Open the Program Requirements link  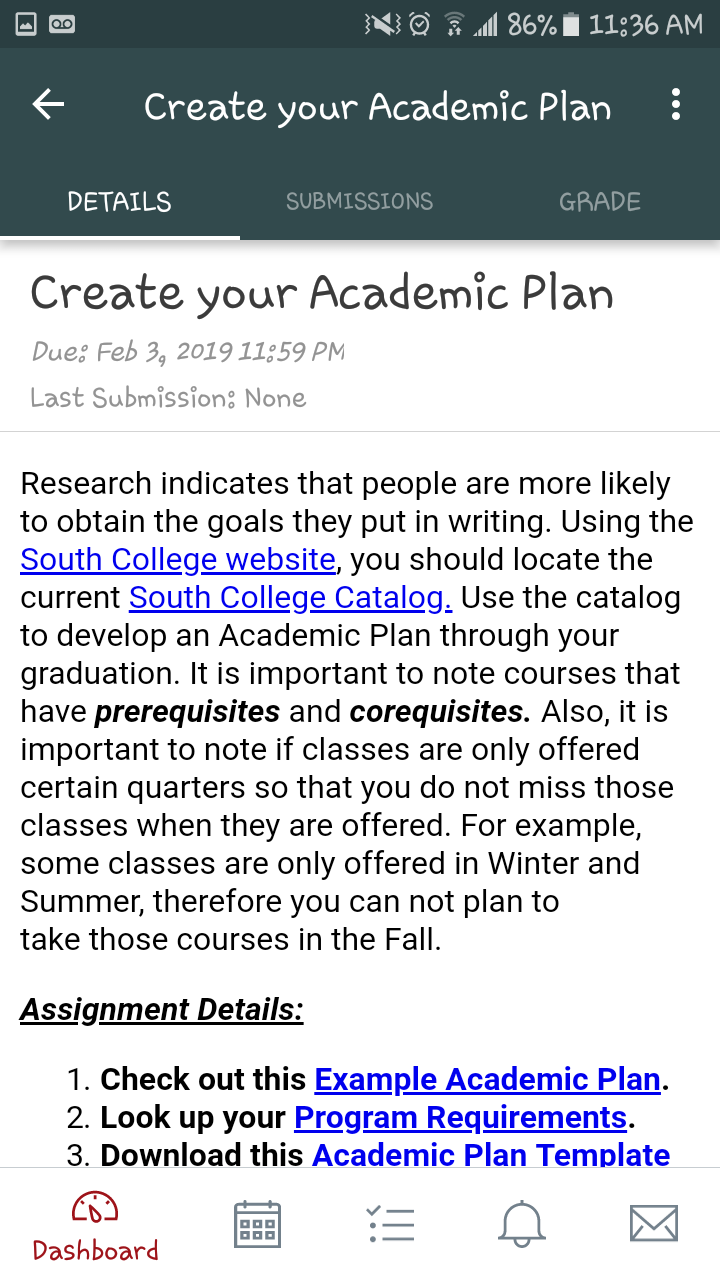pyautogui.click(x=460, y=1117)
